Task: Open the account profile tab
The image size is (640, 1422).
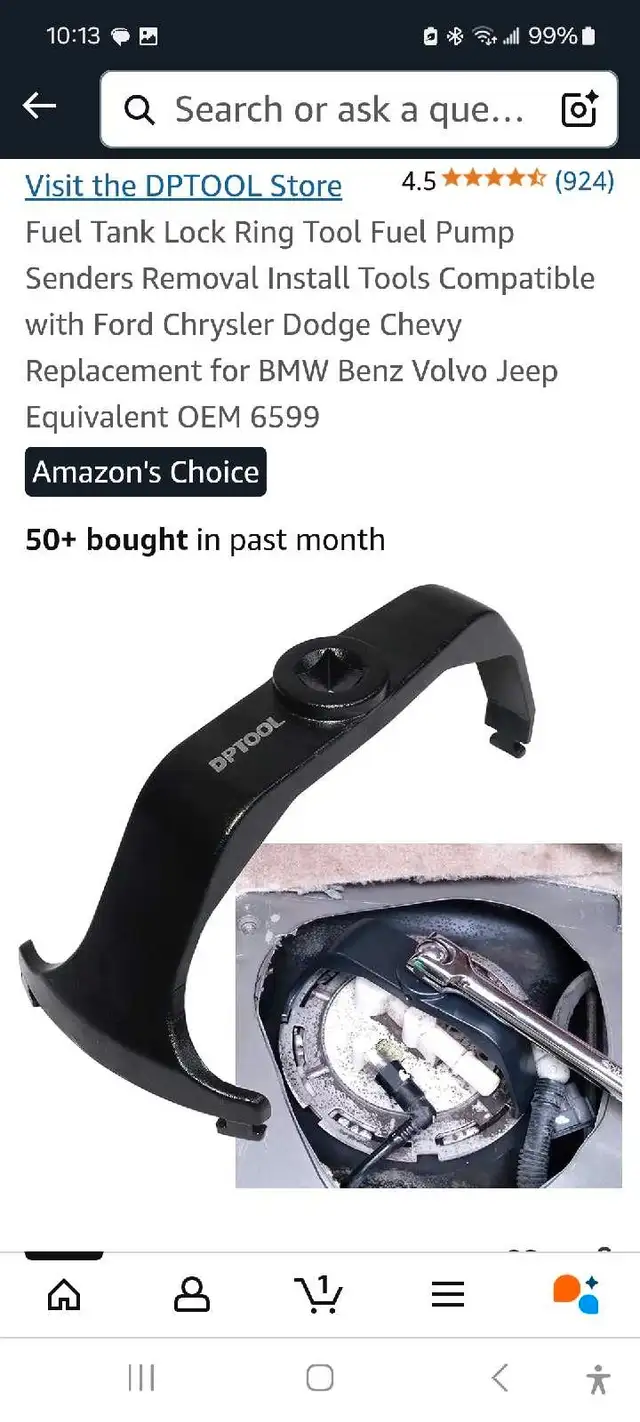Action: tap(192, 1295)
